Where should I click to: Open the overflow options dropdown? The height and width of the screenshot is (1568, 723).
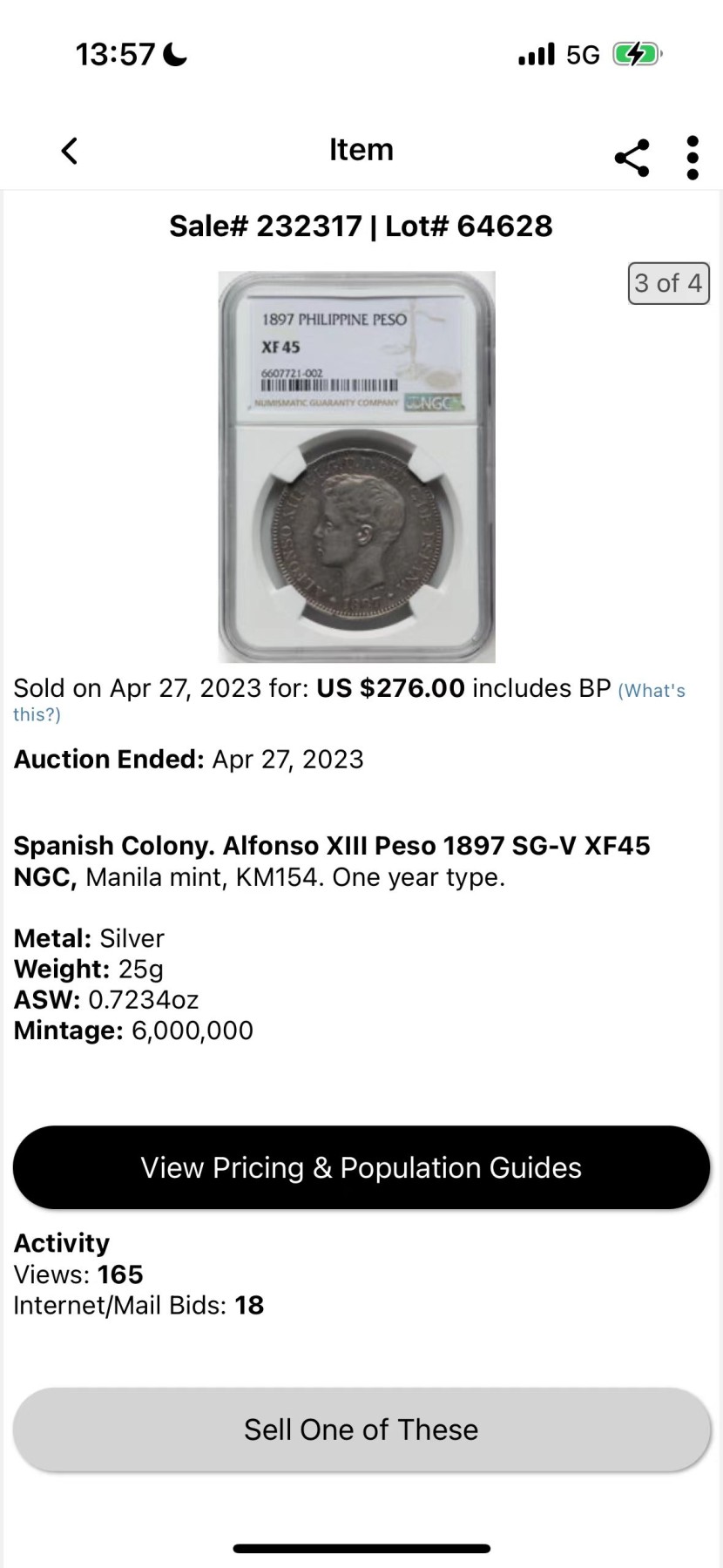(692, 157)
